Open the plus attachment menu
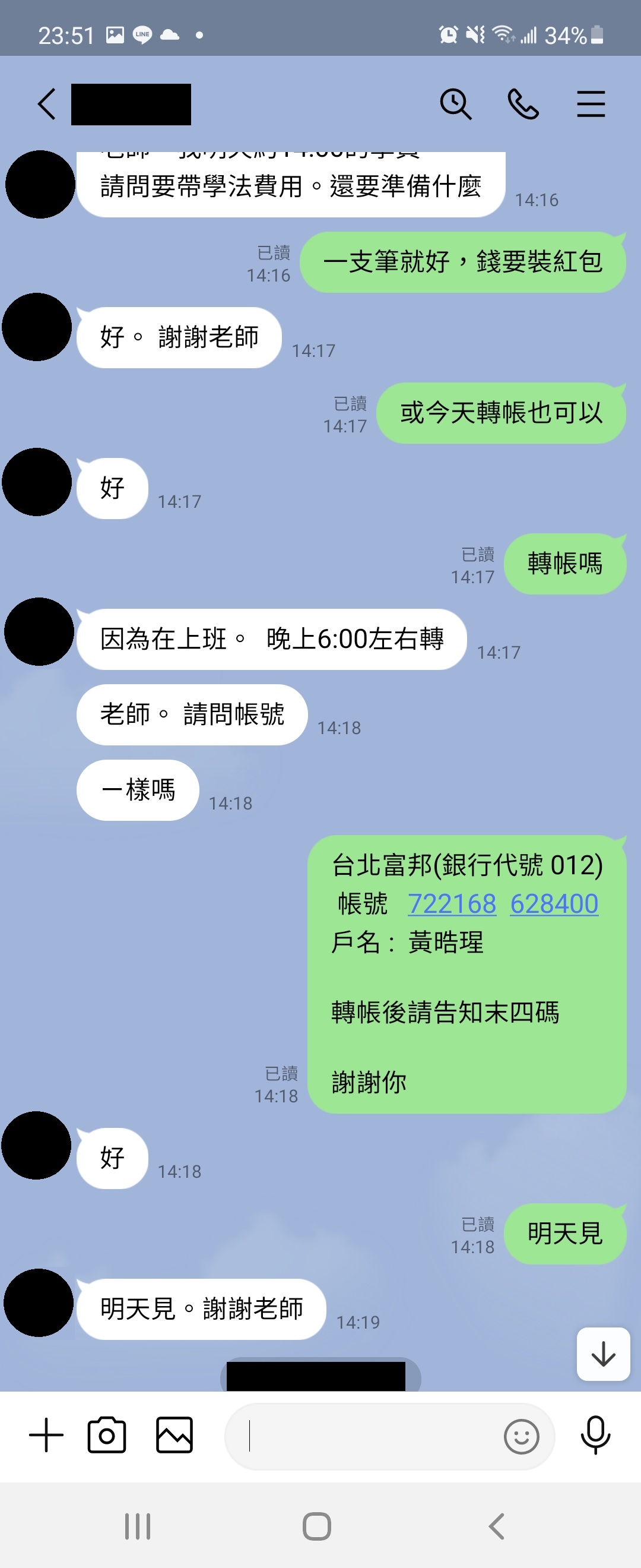641x1568 pixels. [x=46, y=1435]
